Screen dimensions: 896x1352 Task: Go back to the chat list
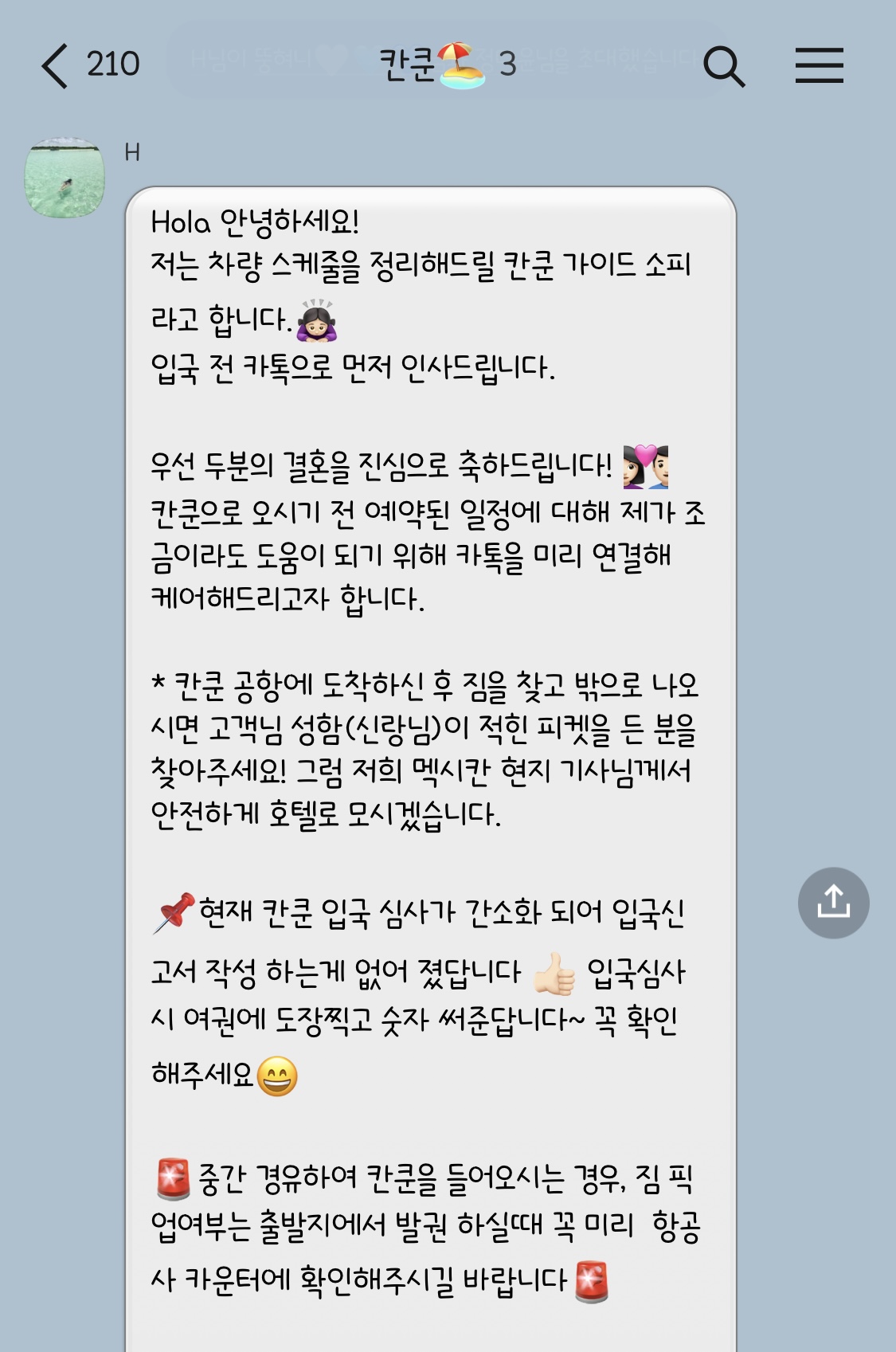click(x=56, y=65)
